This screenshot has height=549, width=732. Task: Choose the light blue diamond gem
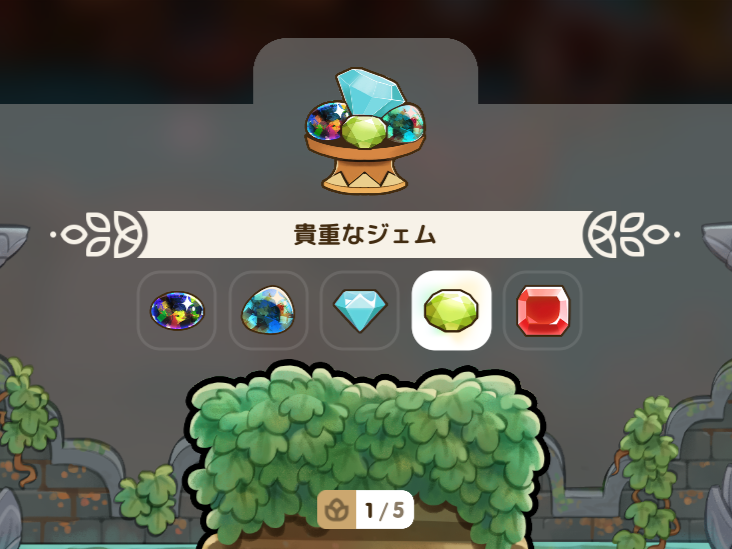[359, 311]
